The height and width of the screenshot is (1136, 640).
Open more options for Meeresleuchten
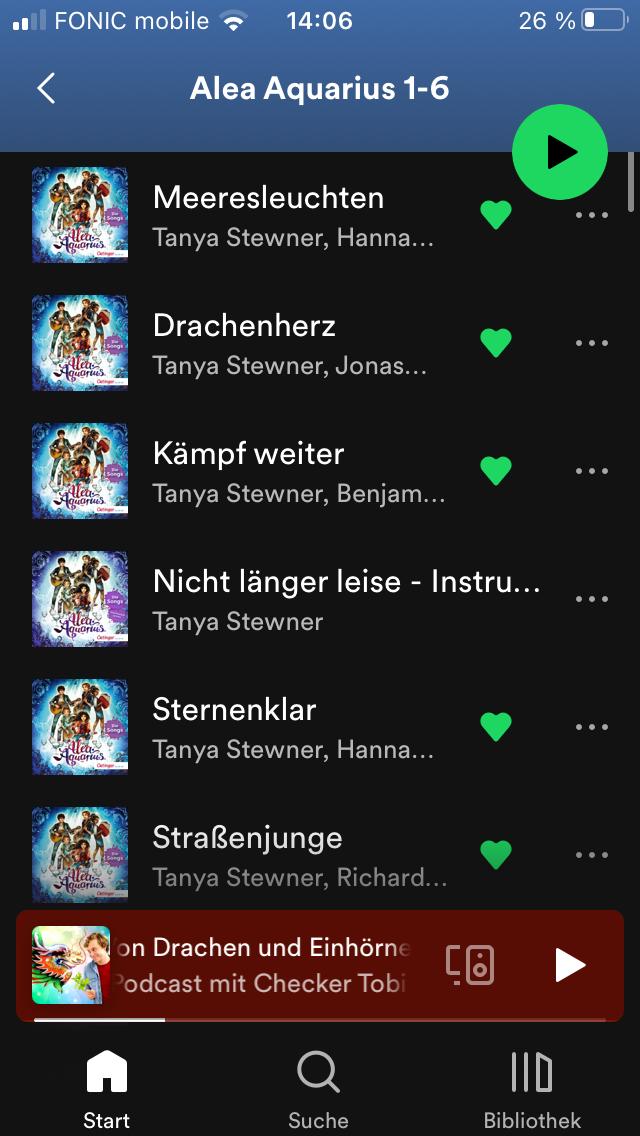tap(592, 215)
